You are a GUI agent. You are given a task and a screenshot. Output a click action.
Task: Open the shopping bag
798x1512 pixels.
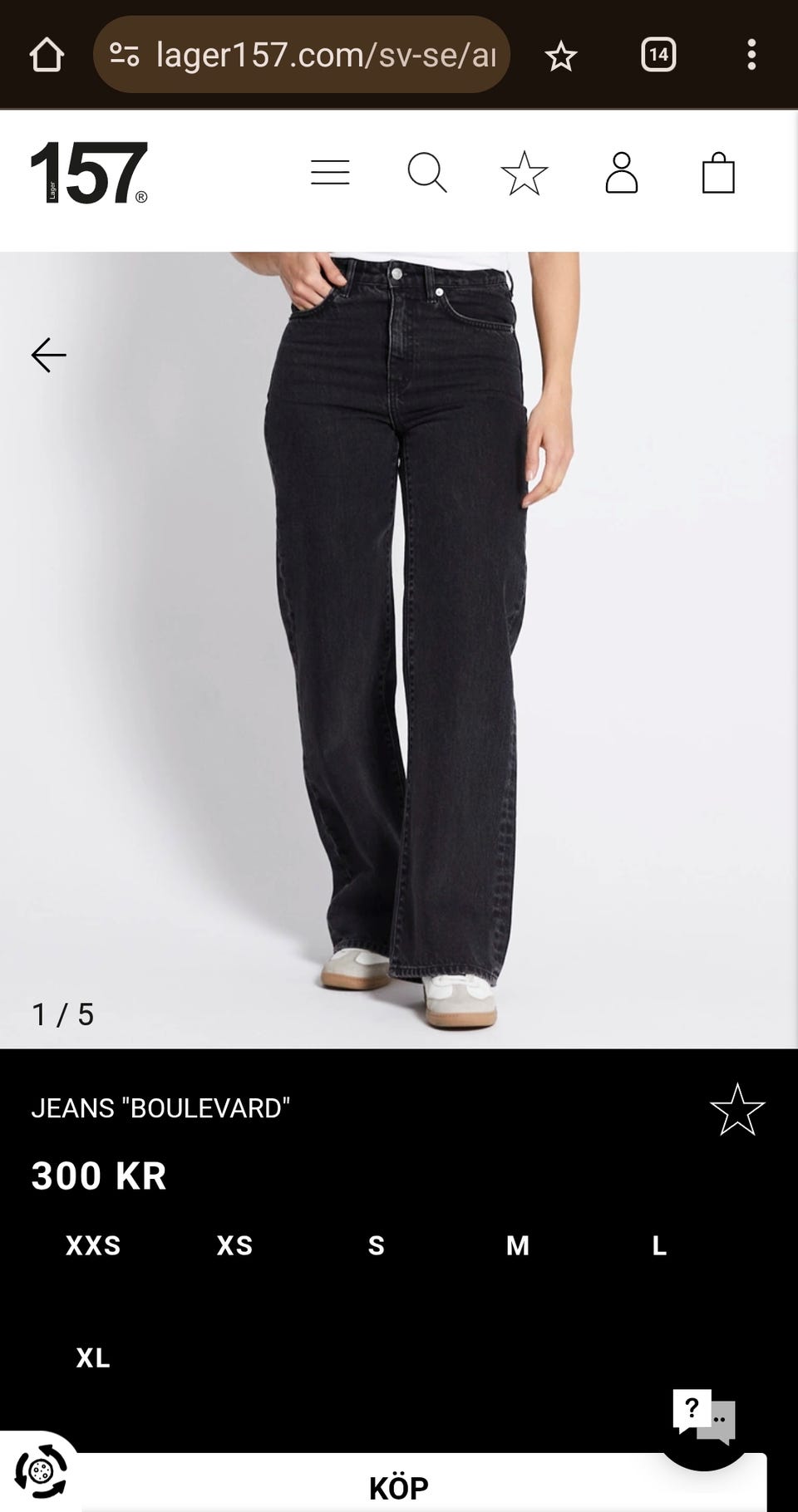point(718,173)
